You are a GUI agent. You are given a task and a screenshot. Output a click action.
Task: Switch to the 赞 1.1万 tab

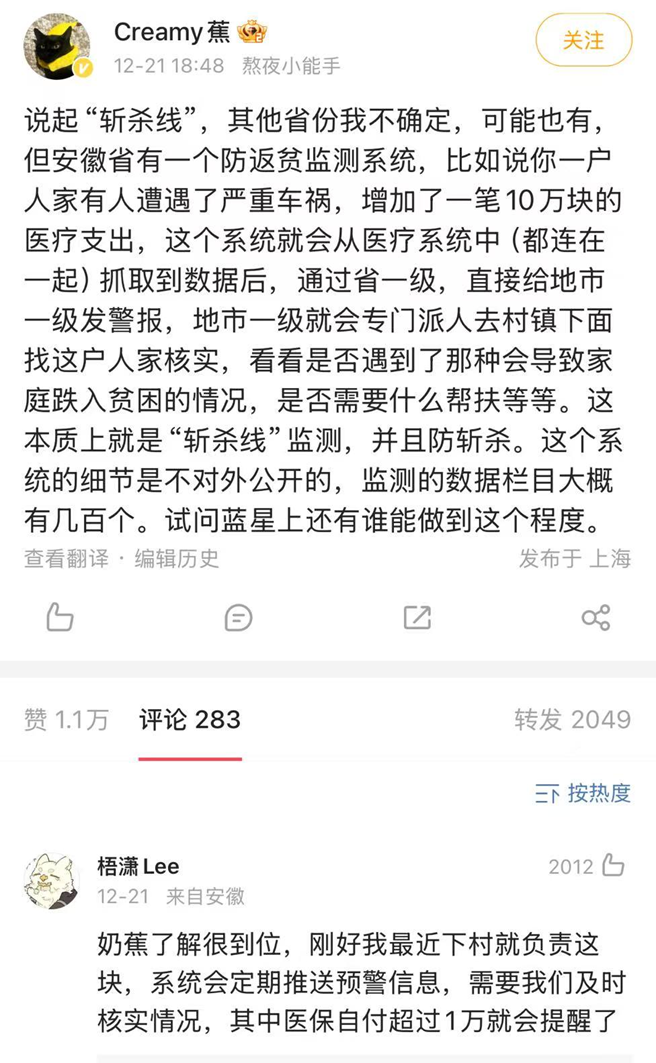(66, 719)
